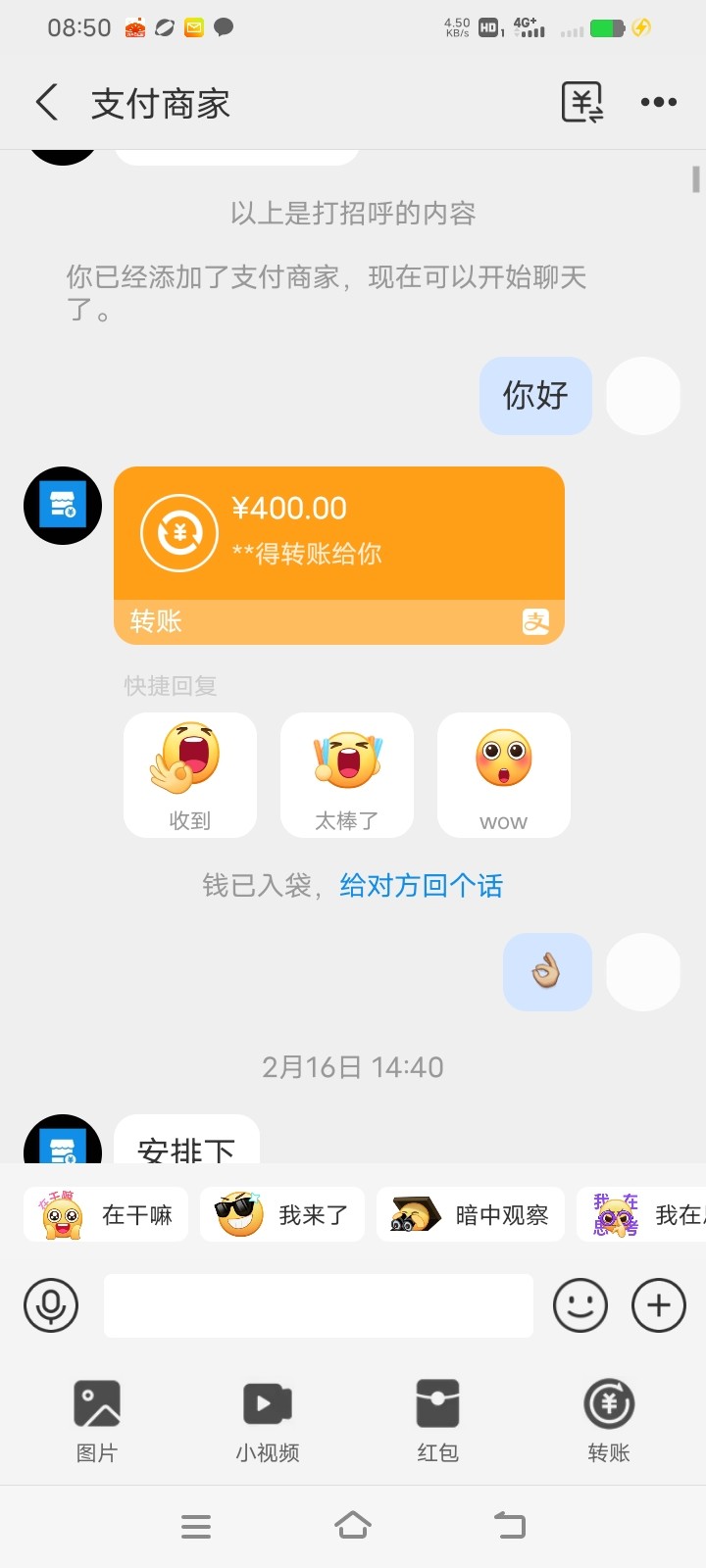
Task: Go back from 支付商家 chat
Action: pos(47,103)
